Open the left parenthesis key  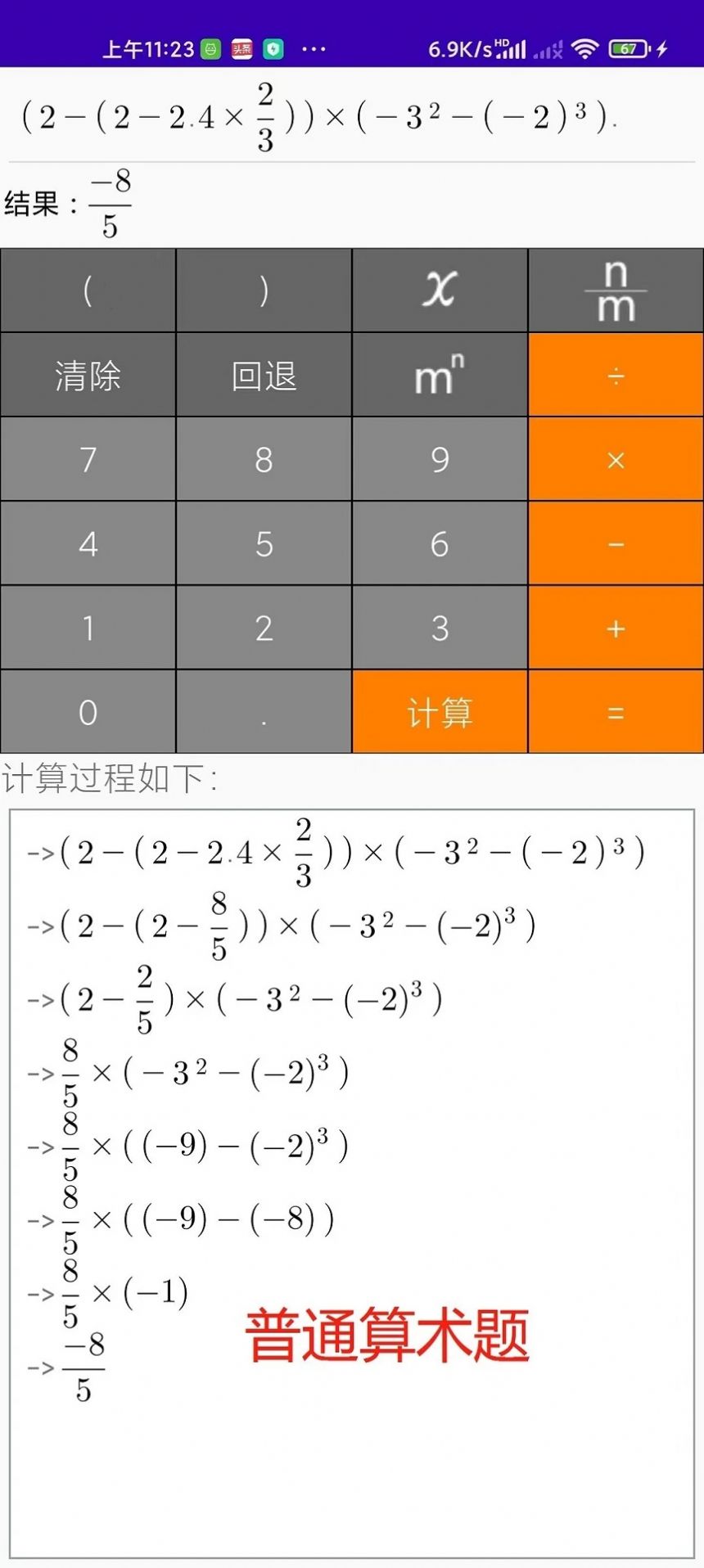[x=88, y=290]
